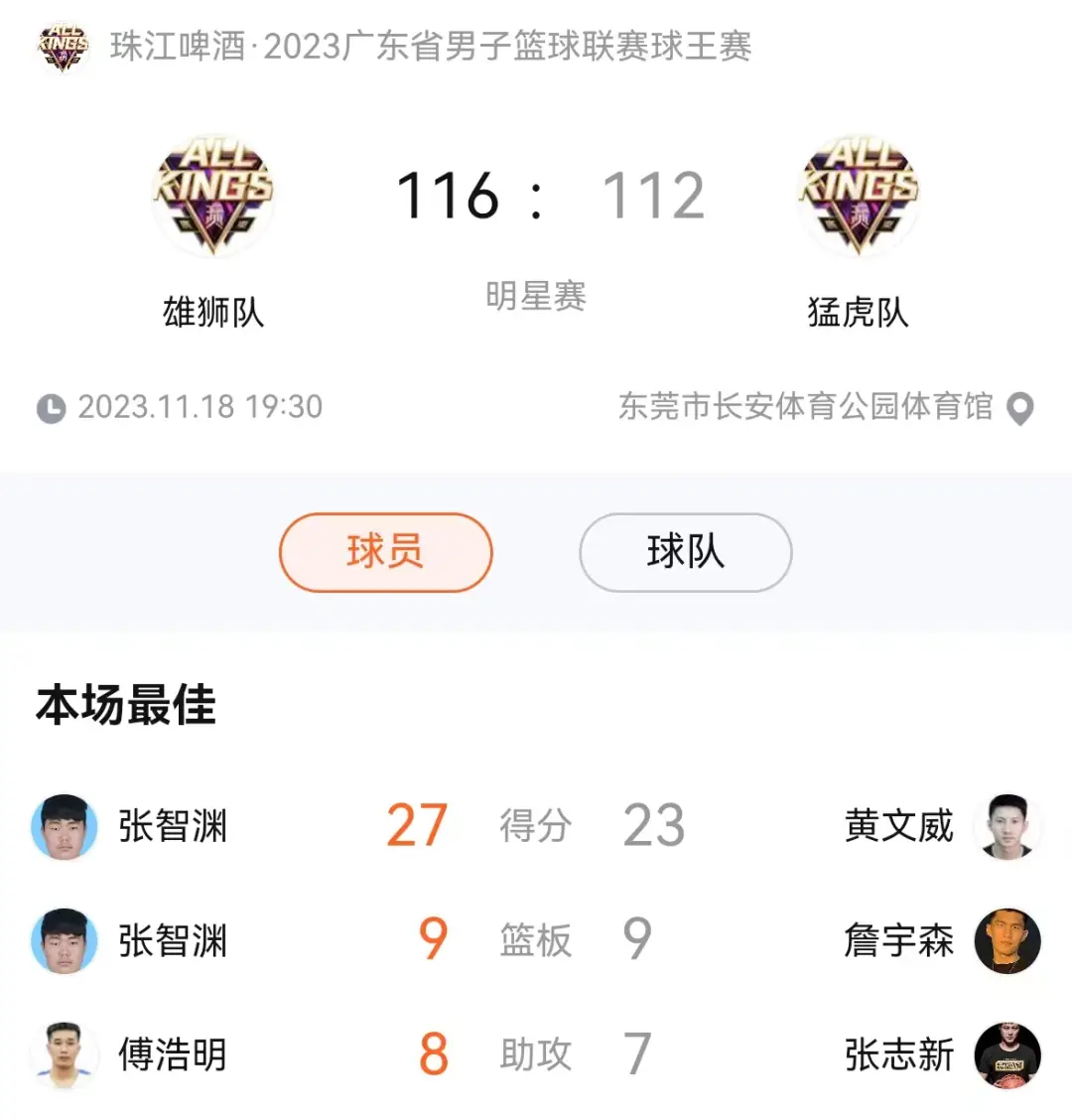Viewport: 1072px width, 1120px height.
Task: Open 傅浩明's avatar in the assists row
Action: pos(64,1056)
